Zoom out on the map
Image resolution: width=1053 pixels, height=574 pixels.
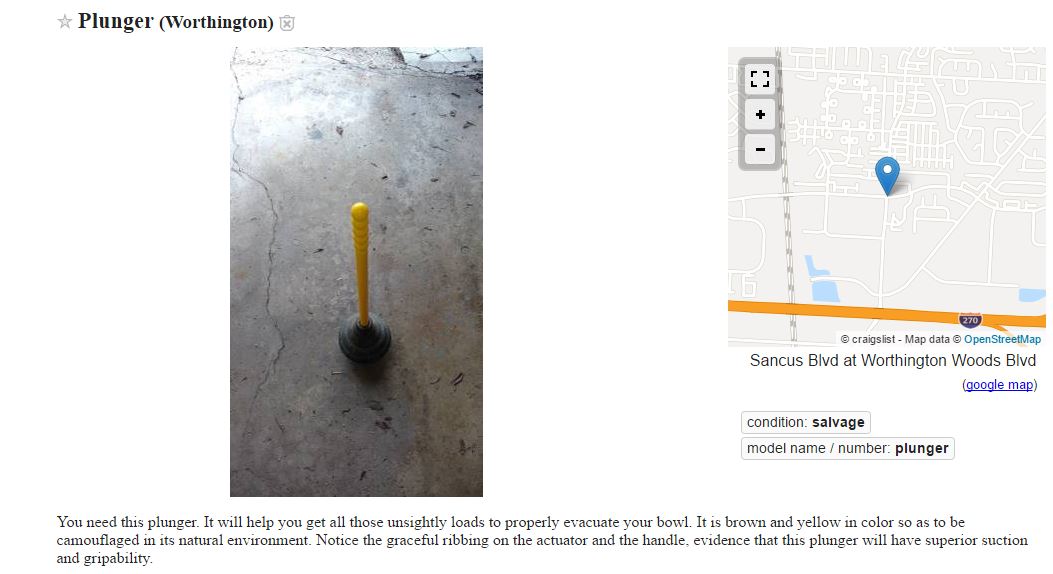(x=760, y=150)
